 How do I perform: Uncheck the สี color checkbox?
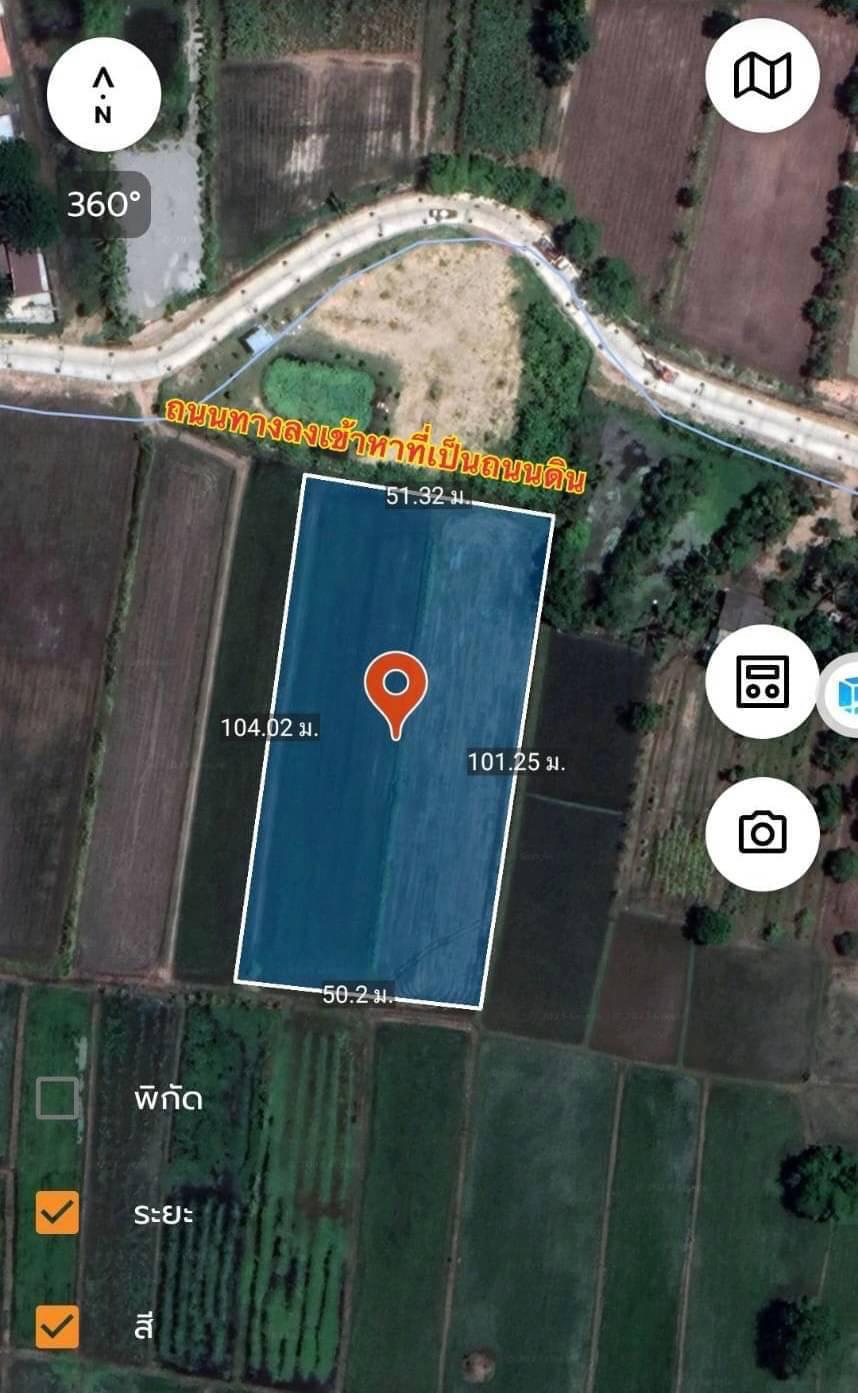(x=57, y=1327)
